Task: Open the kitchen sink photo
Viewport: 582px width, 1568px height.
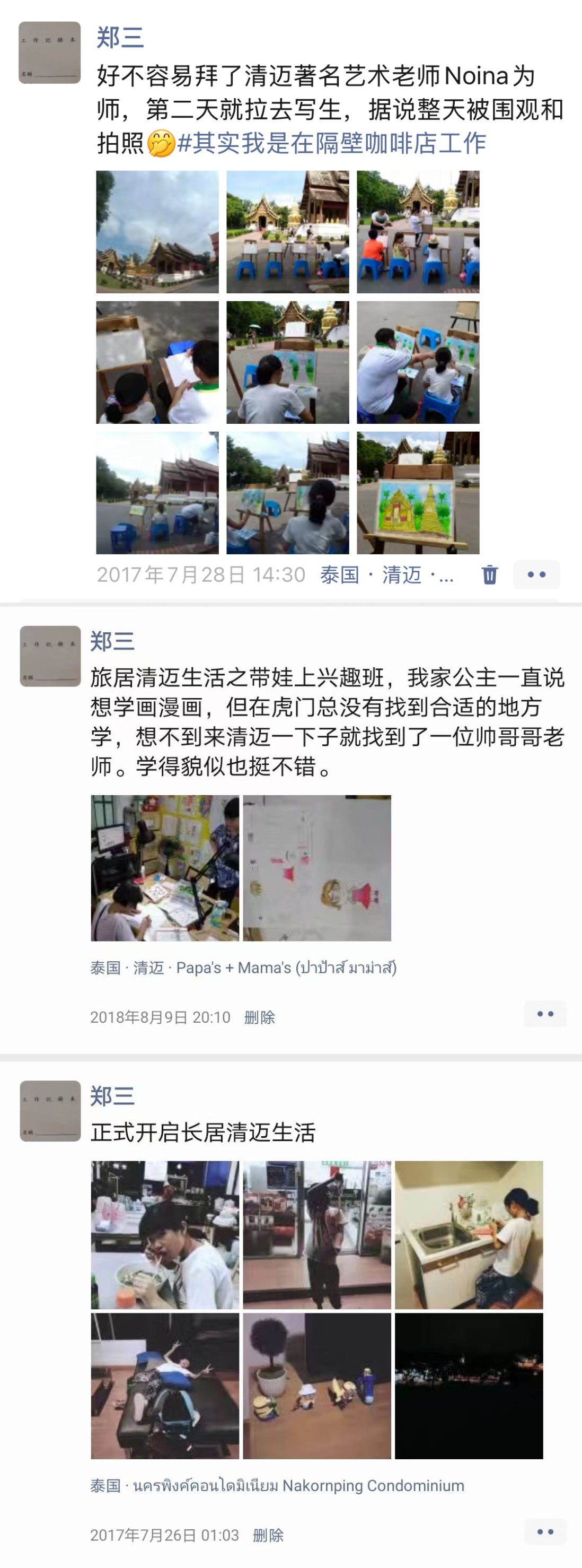Action: [469, 1234]
